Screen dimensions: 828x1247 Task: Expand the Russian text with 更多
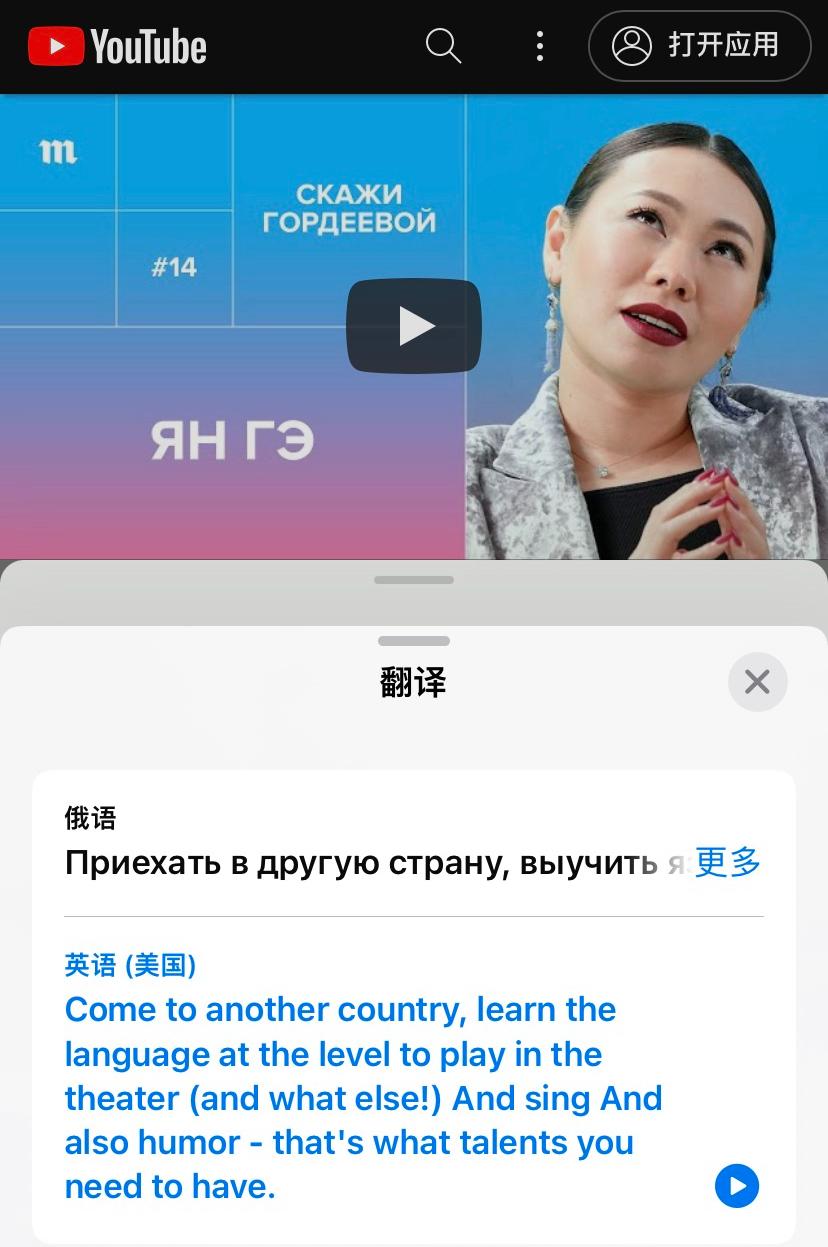728,862
